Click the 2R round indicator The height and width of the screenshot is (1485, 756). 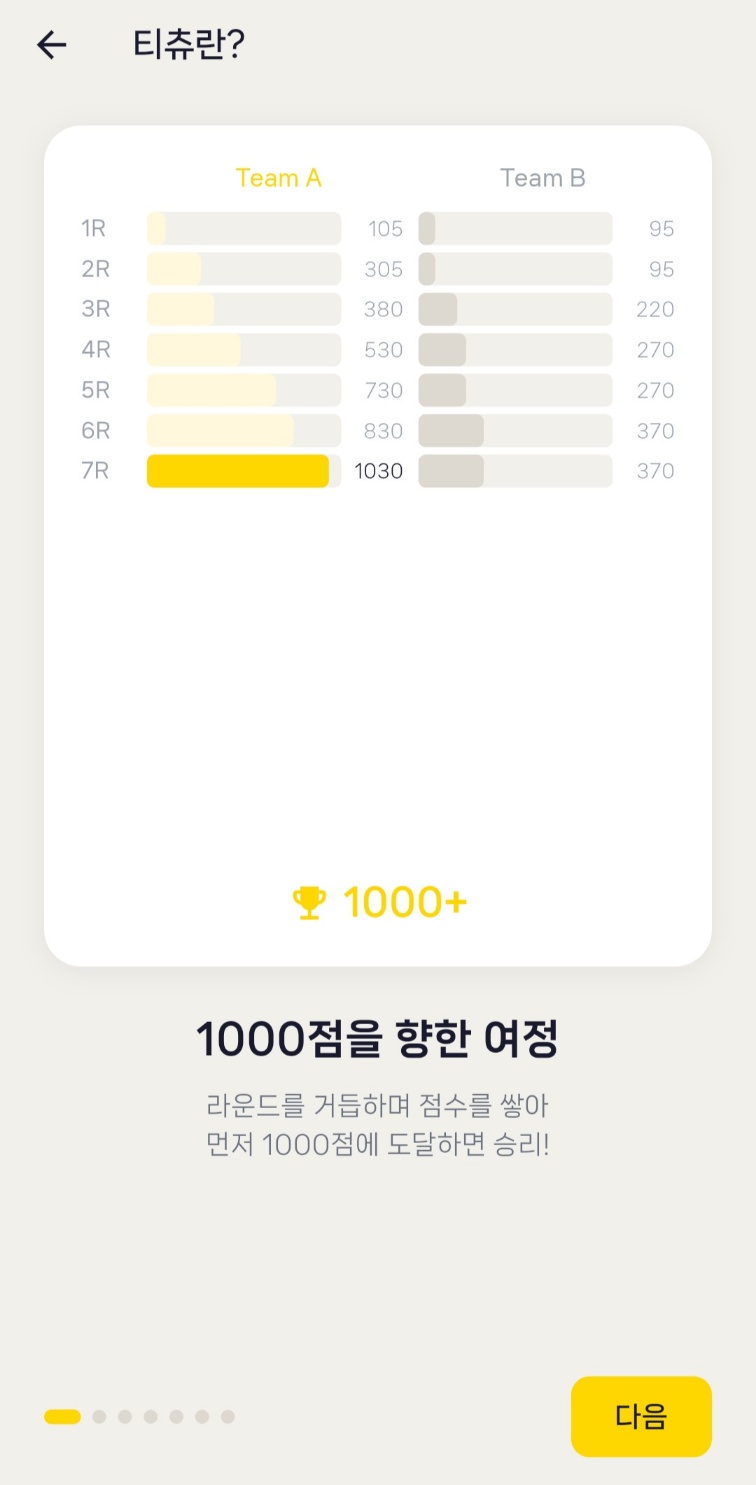click(x=96, y=268)
